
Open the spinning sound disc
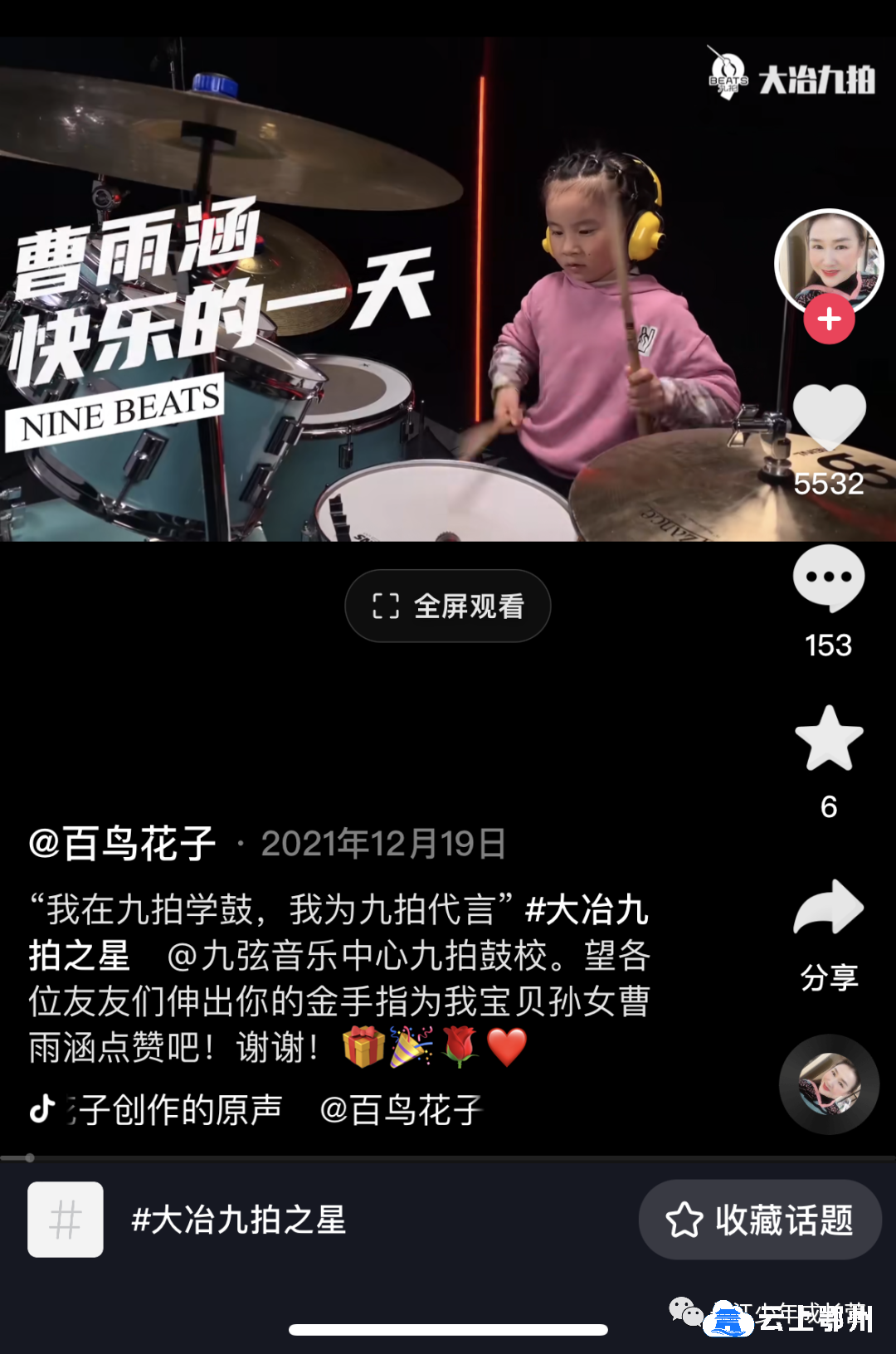click(829, 1084)
